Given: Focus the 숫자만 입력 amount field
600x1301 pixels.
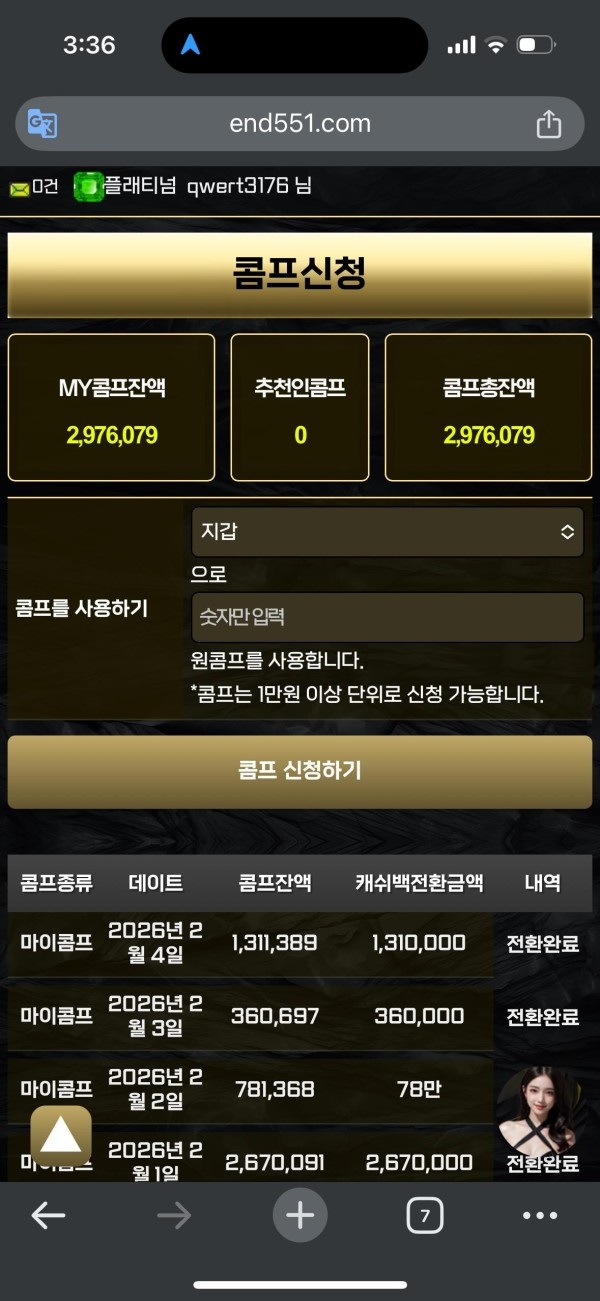Looking at the screenshot, I should 387,617.
